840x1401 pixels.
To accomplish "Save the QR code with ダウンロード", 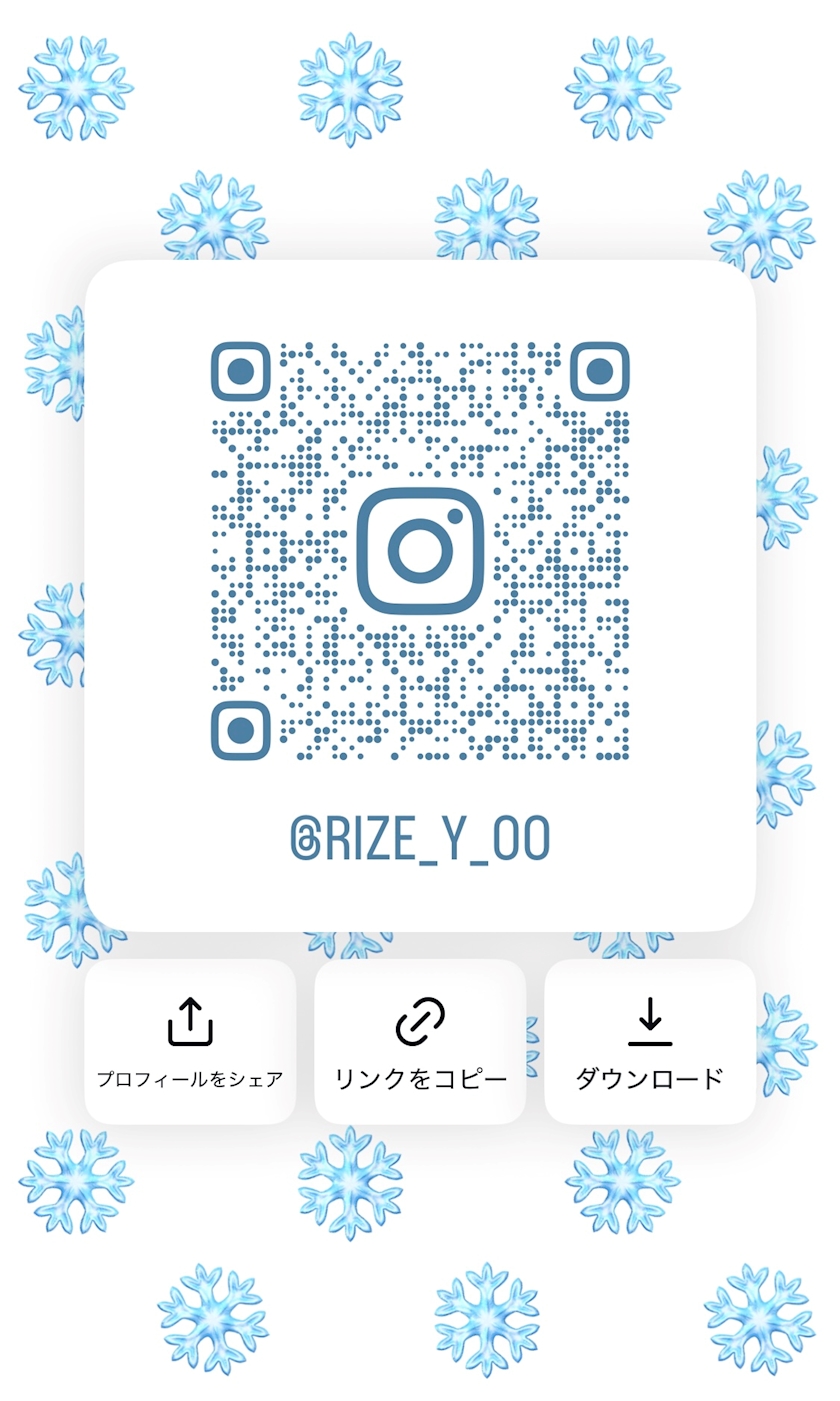I will [x=650, y=1042].
